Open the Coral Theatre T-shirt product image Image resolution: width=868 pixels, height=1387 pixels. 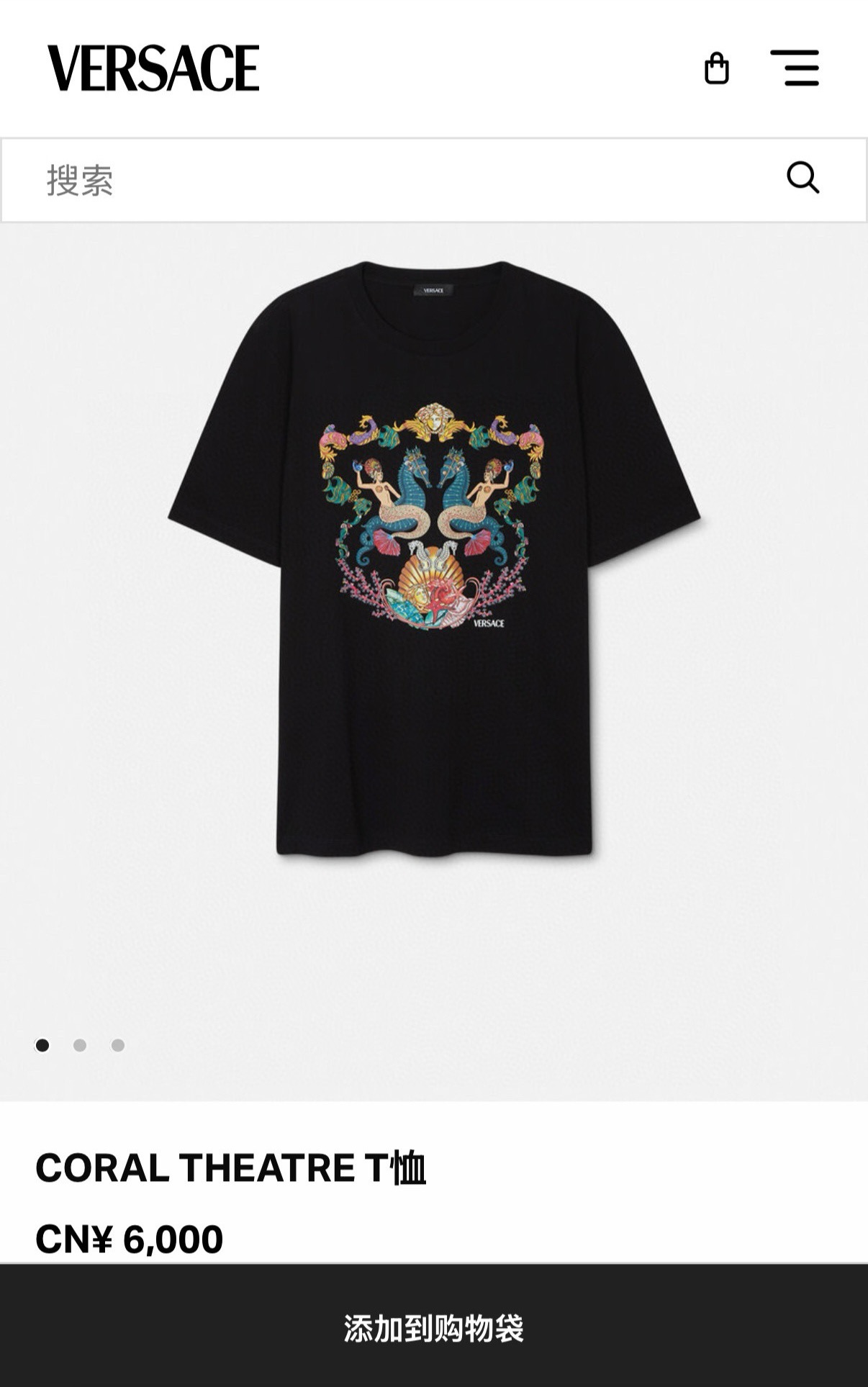[434, 561]
